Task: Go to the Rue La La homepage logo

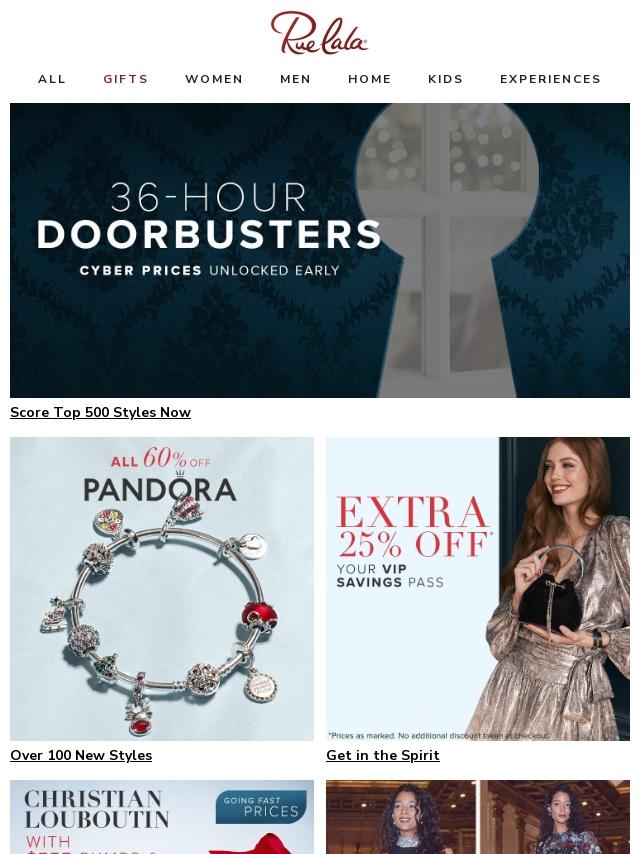Action: (x=320, y=33)
